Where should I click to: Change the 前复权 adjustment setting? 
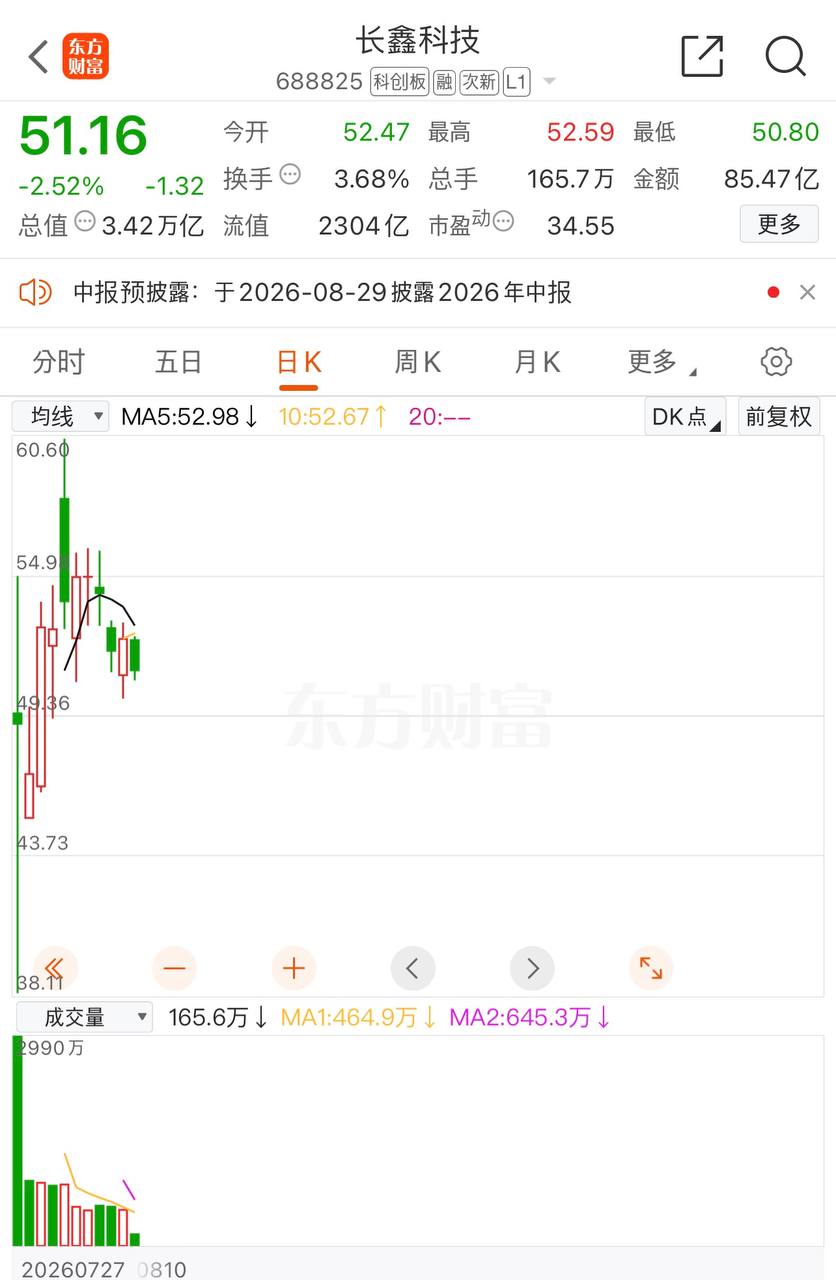[779, 416]
